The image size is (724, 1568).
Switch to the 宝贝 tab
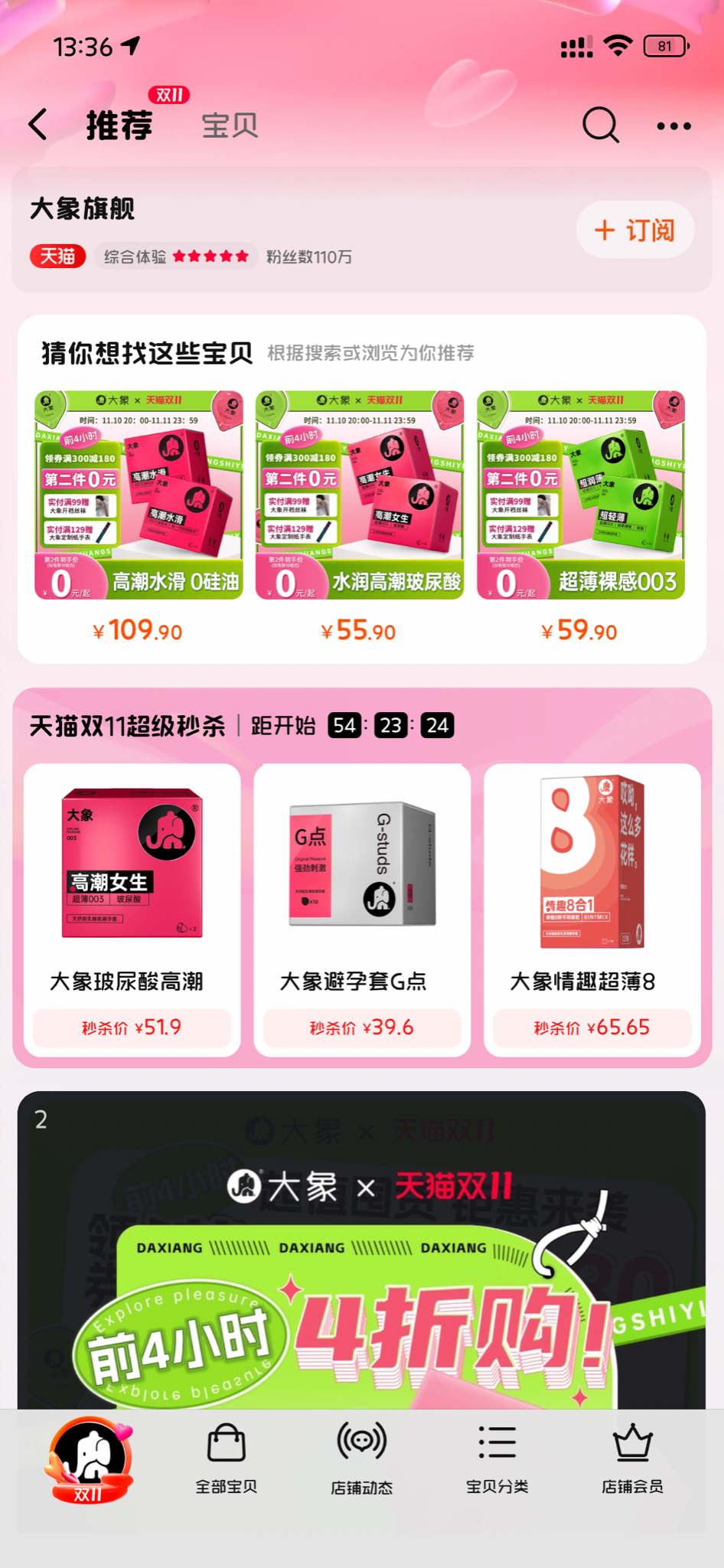point(230,126)
